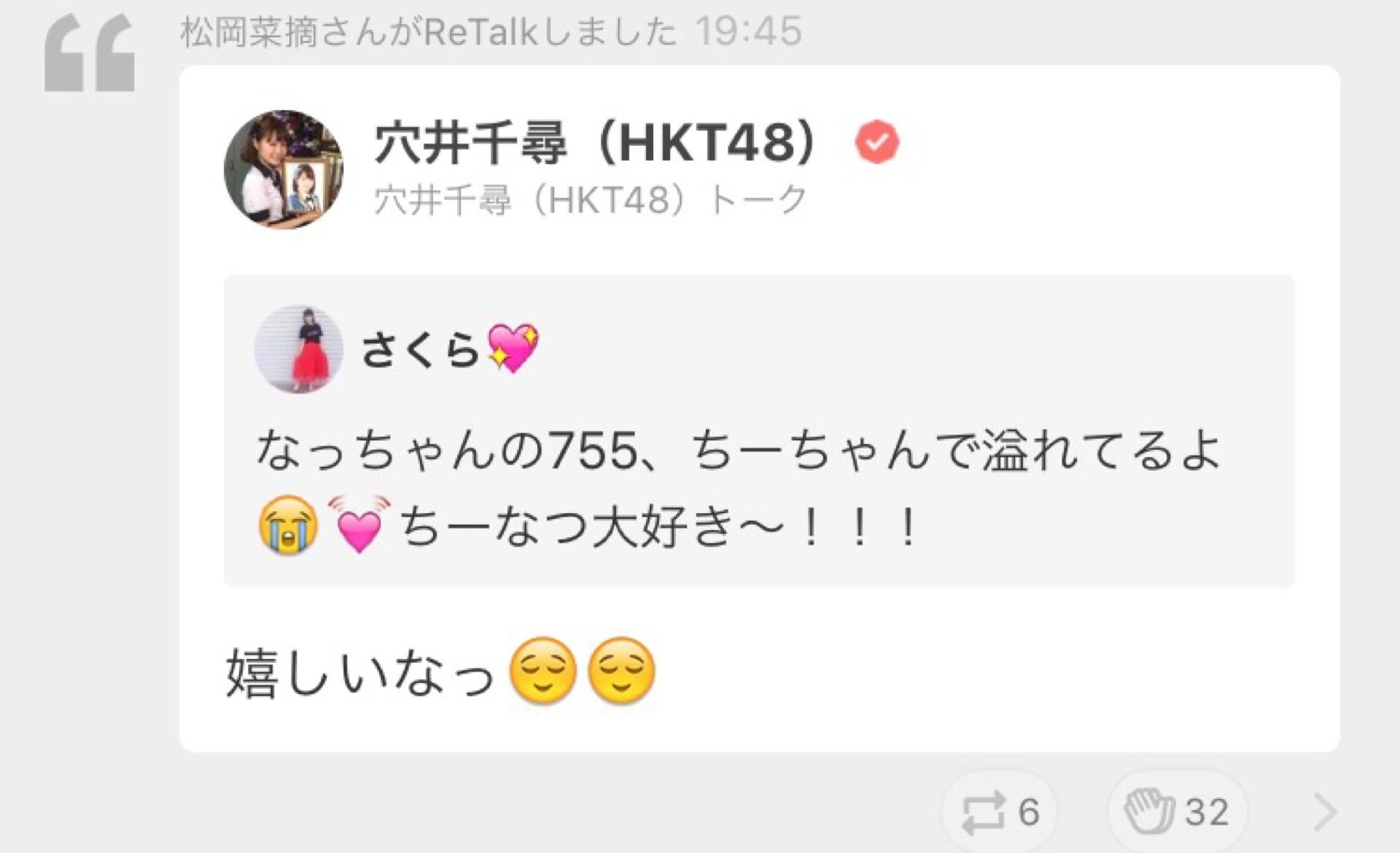Tap the clap button showing 32

[1177, 811]
